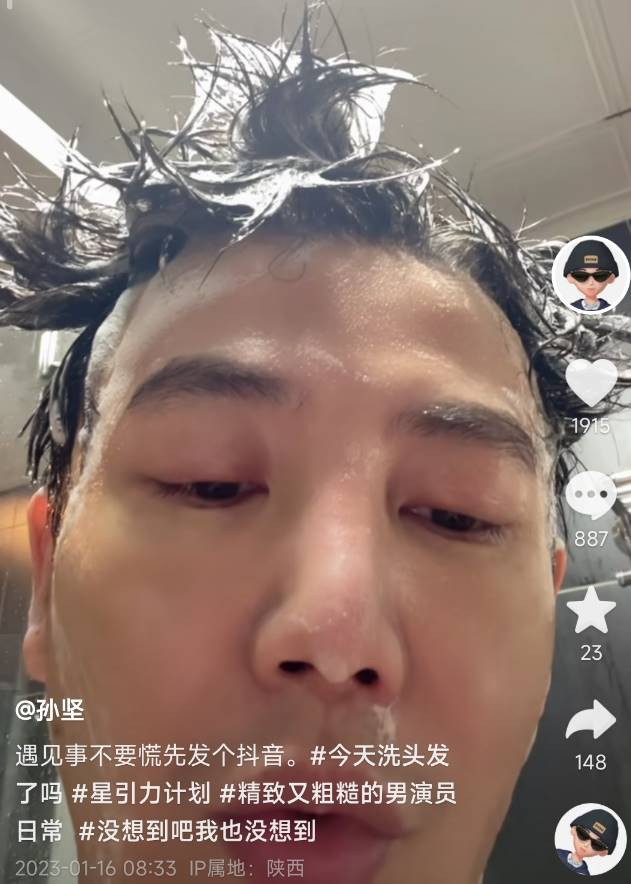Open the comments section

[x=591, y=495]
